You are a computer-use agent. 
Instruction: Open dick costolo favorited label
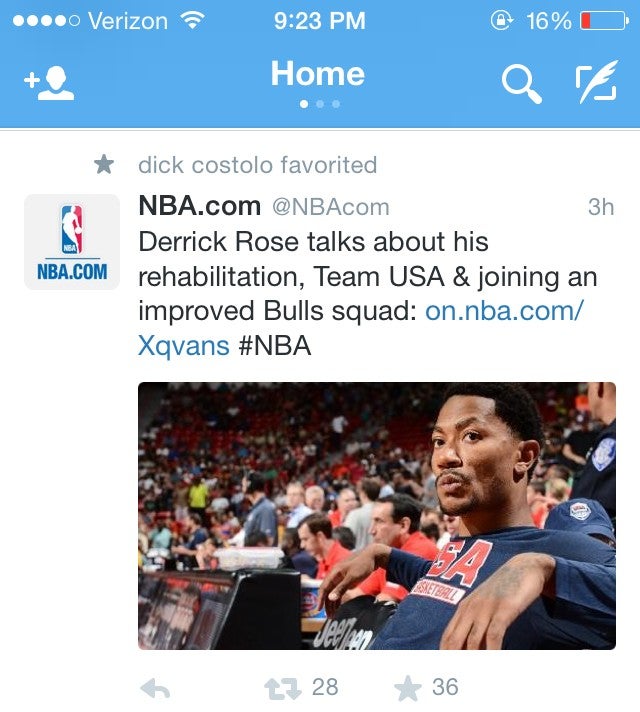(257, 165)
